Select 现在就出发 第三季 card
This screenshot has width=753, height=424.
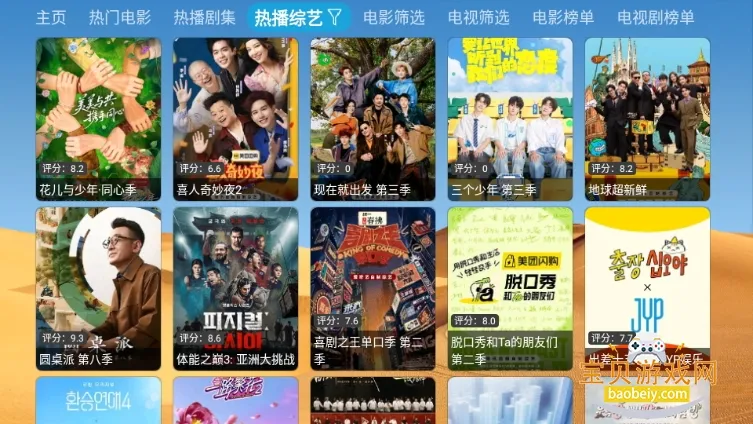point(372,118)
